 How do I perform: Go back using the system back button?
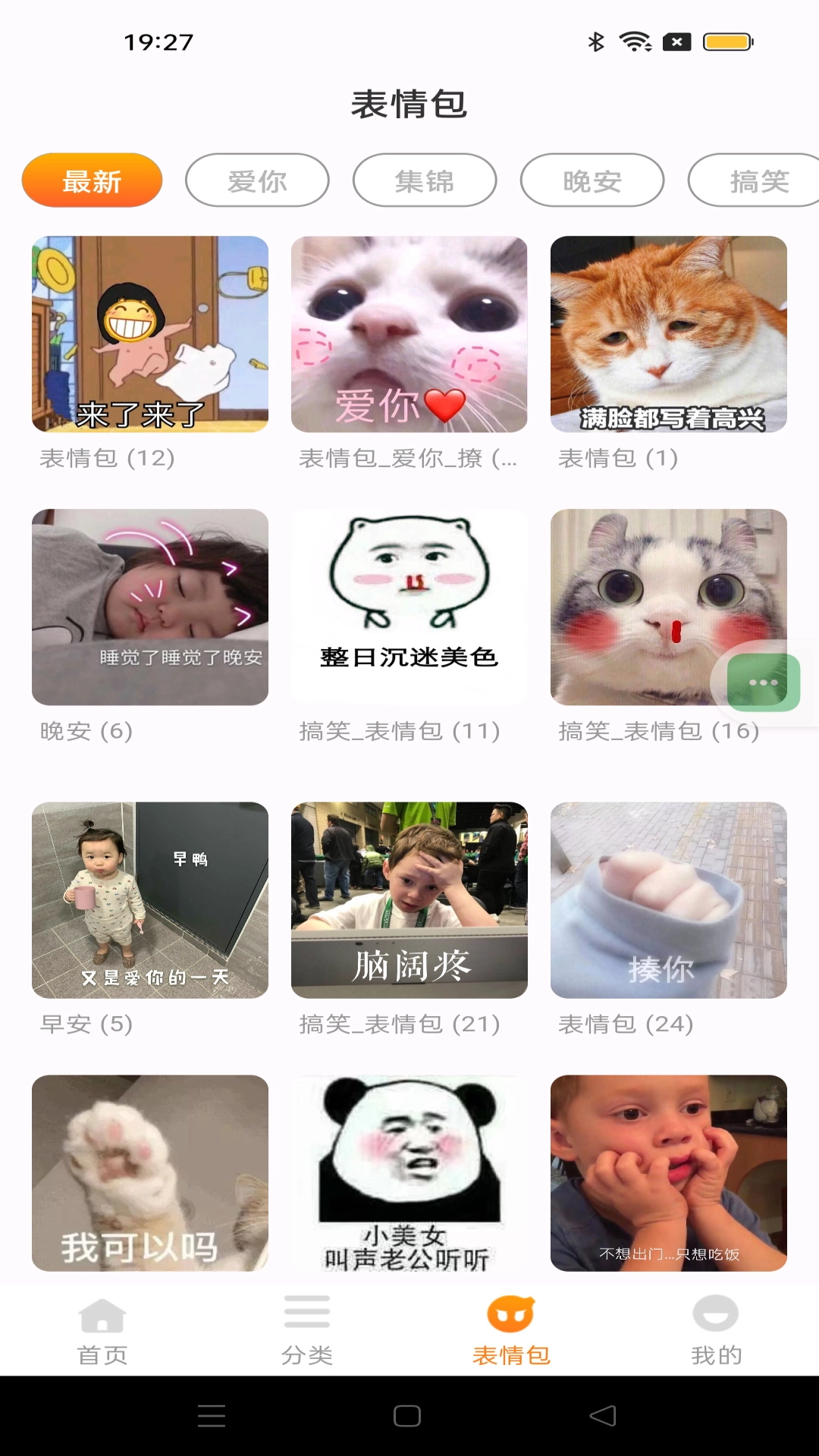pyautogui.click(x=603, y=1416)
